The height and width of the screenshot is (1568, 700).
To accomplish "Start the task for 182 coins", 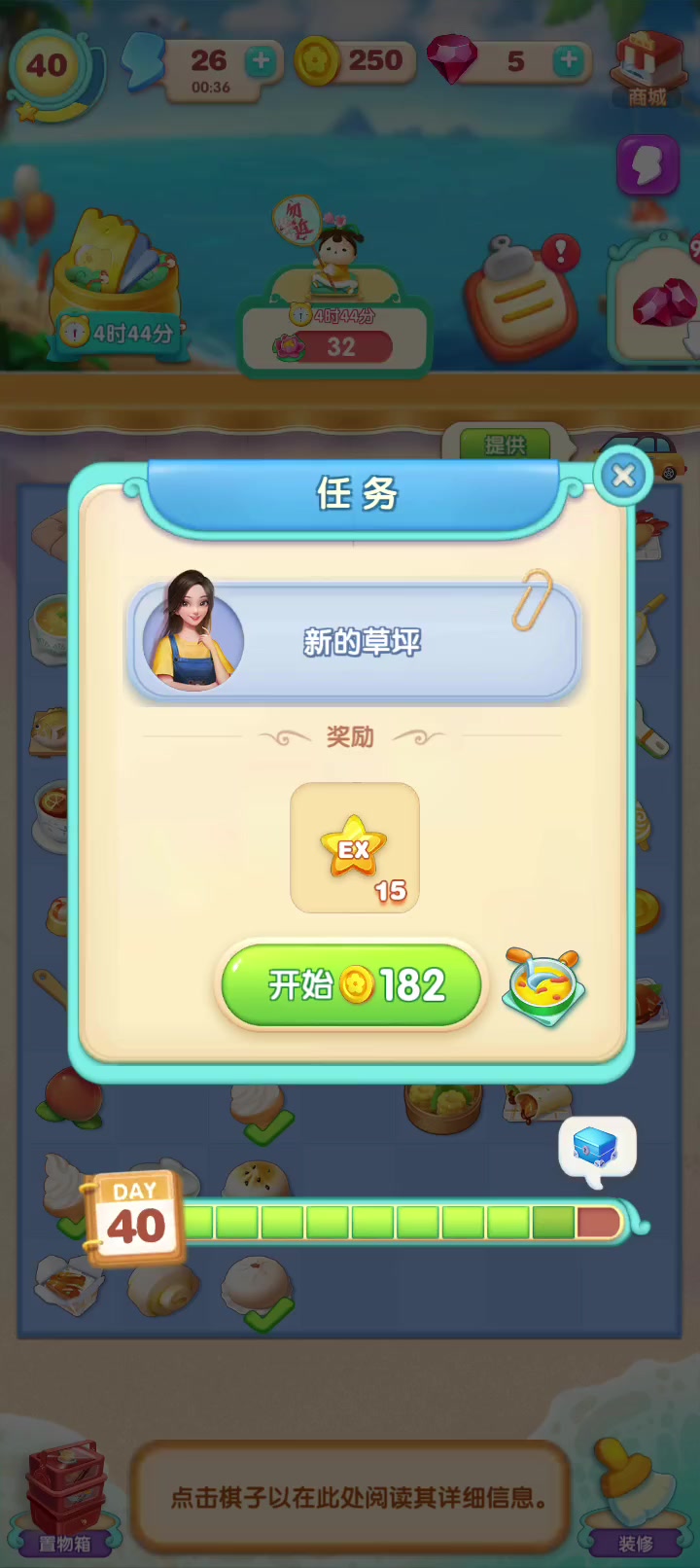I will tap(351, 985).
